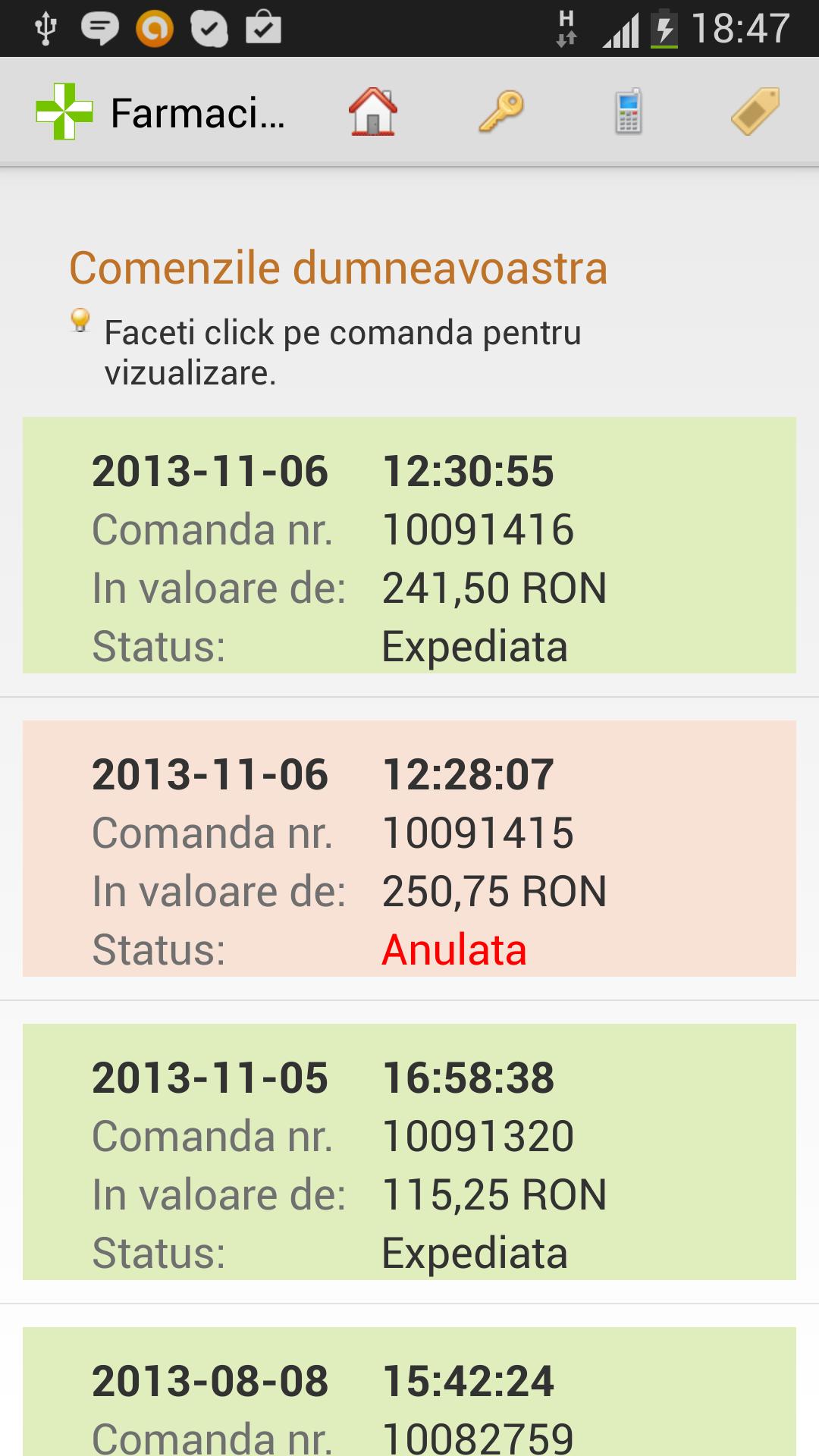Select order 10082759 from 2013-08-08
Viewport: 819px width, 1456px height.
(x=409, y=1403)
